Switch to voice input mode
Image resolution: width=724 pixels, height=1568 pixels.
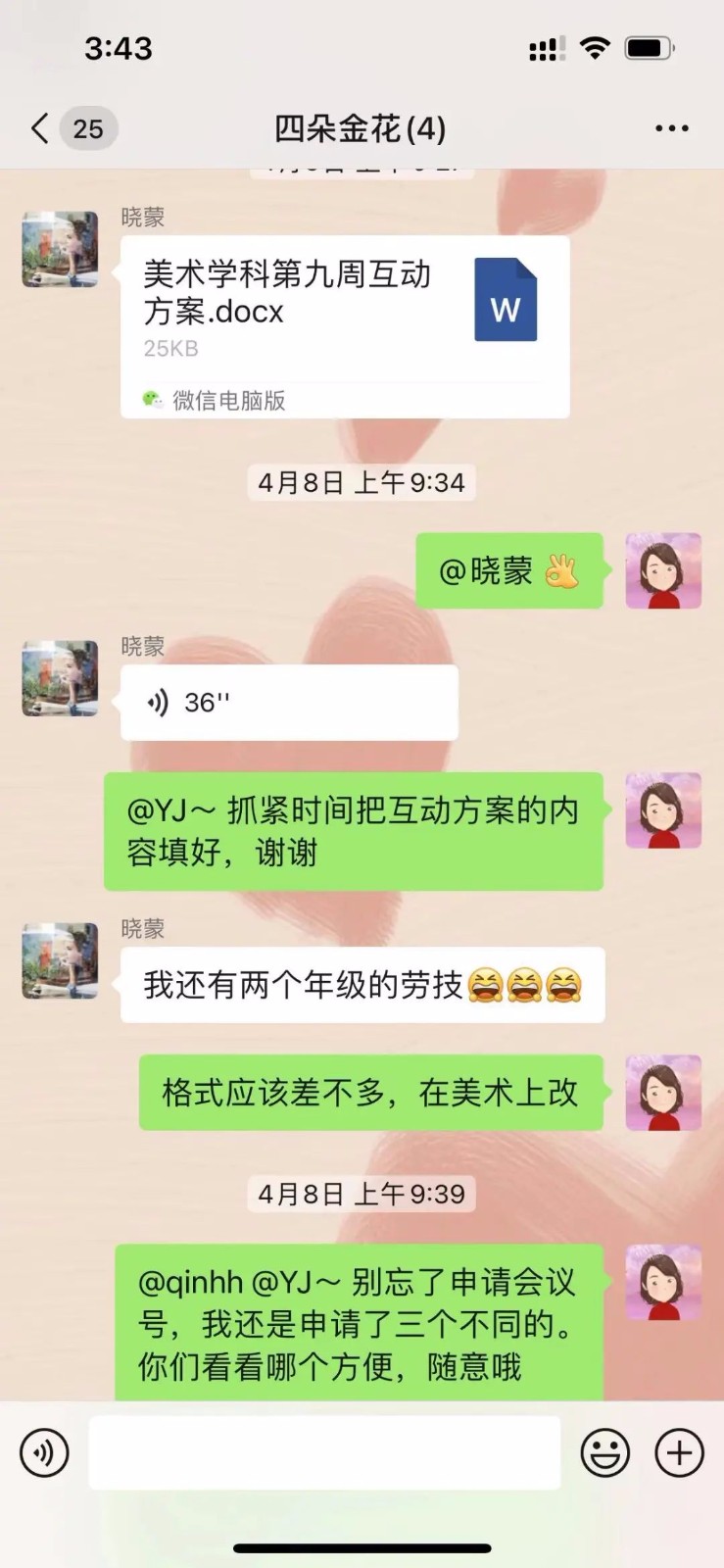pyautogui.click(x=44, y=1452)
